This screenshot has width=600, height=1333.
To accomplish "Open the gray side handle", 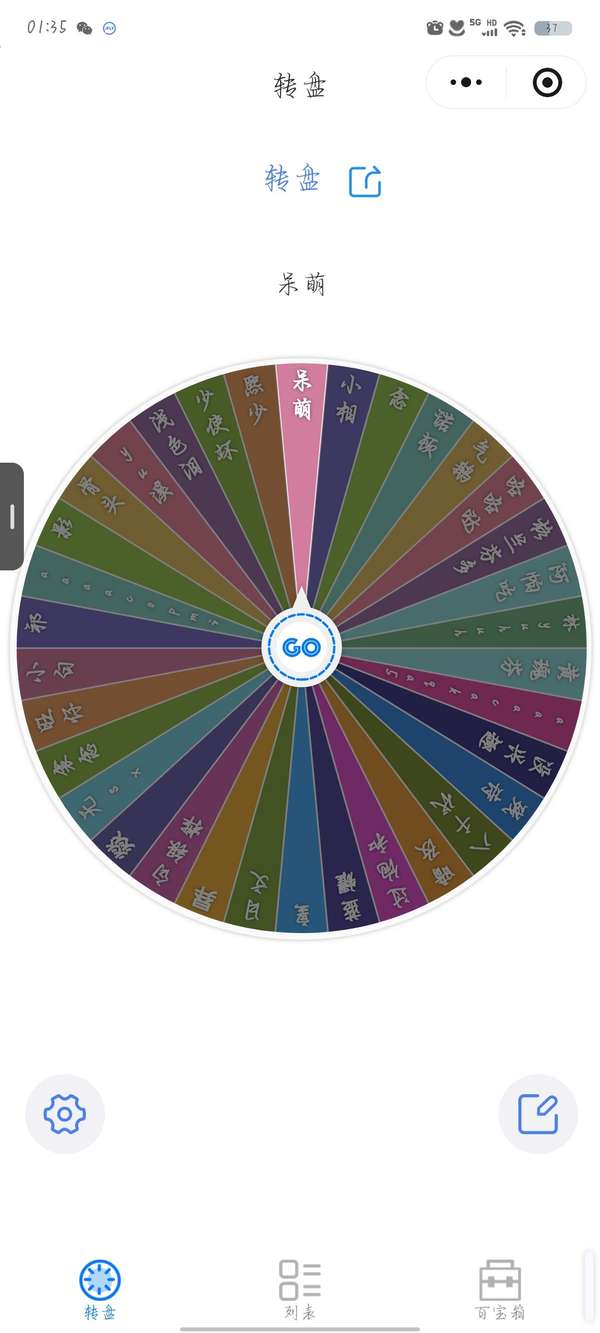I will coord(11,516).
